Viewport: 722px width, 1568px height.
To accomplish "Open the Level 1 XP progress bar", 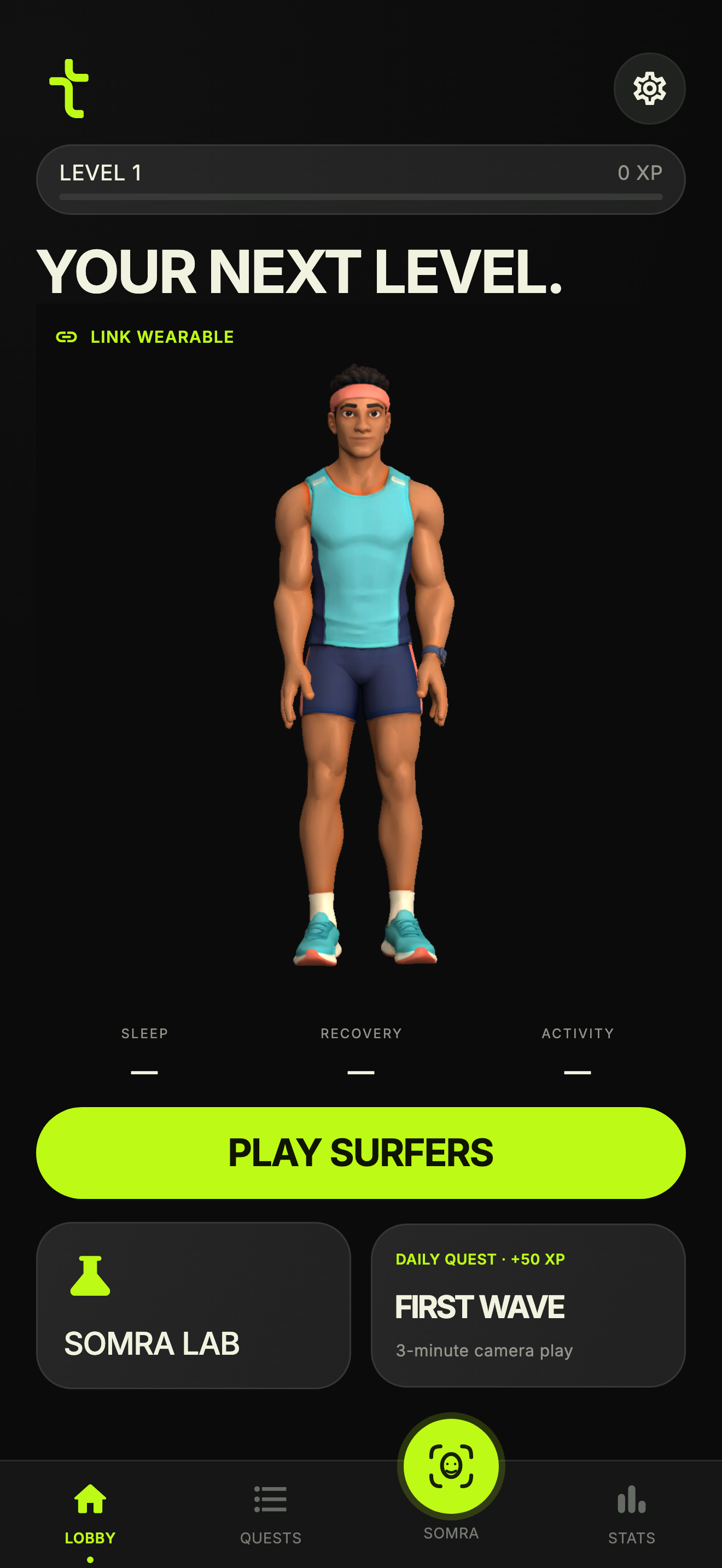I will [x=361, y=179].
